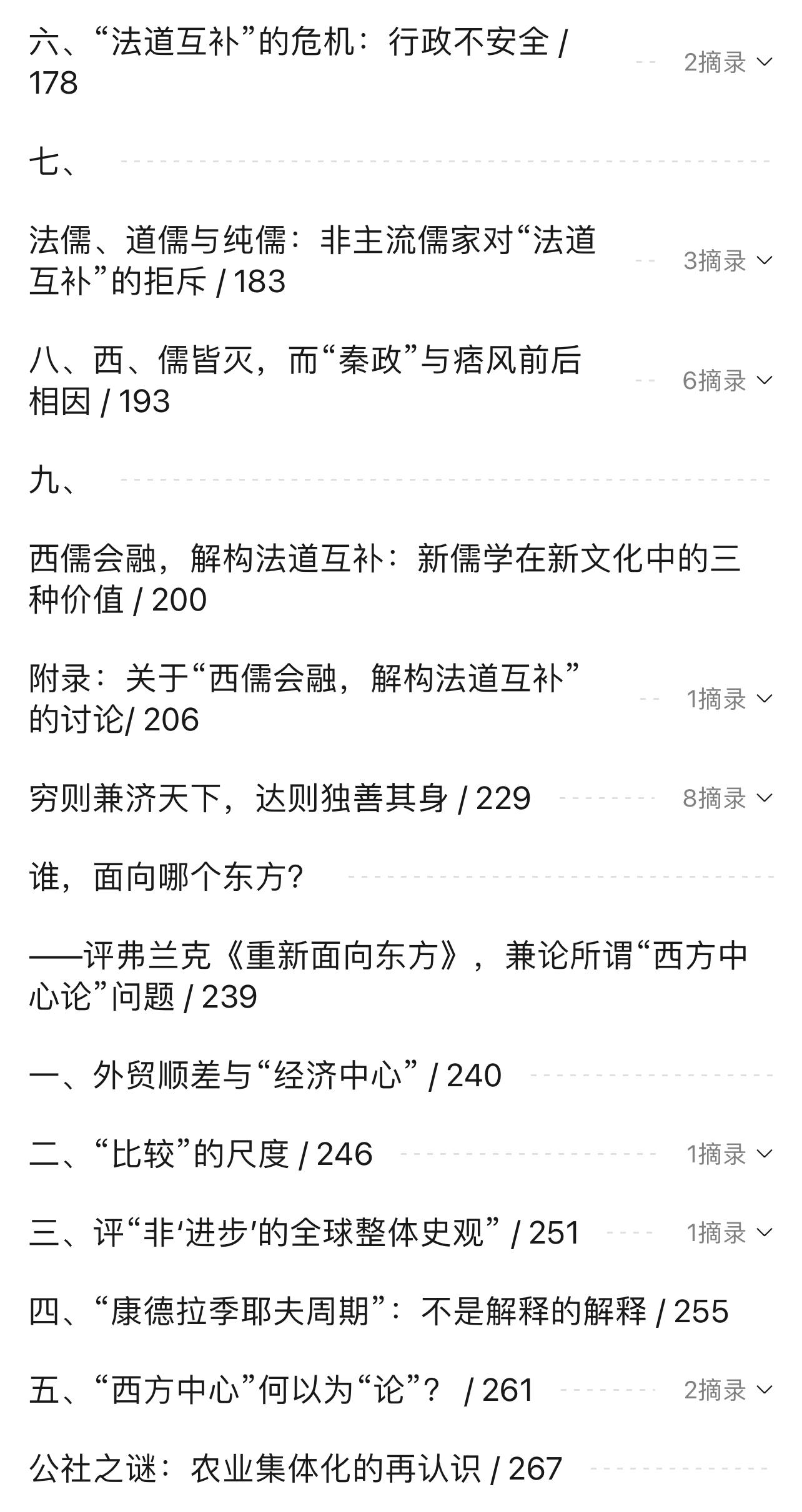Viewport: 802px width, 1512px height.
Task: Open 四、"康德拉季耶夫周期" / 255
Action: (x=379, y=1312)
